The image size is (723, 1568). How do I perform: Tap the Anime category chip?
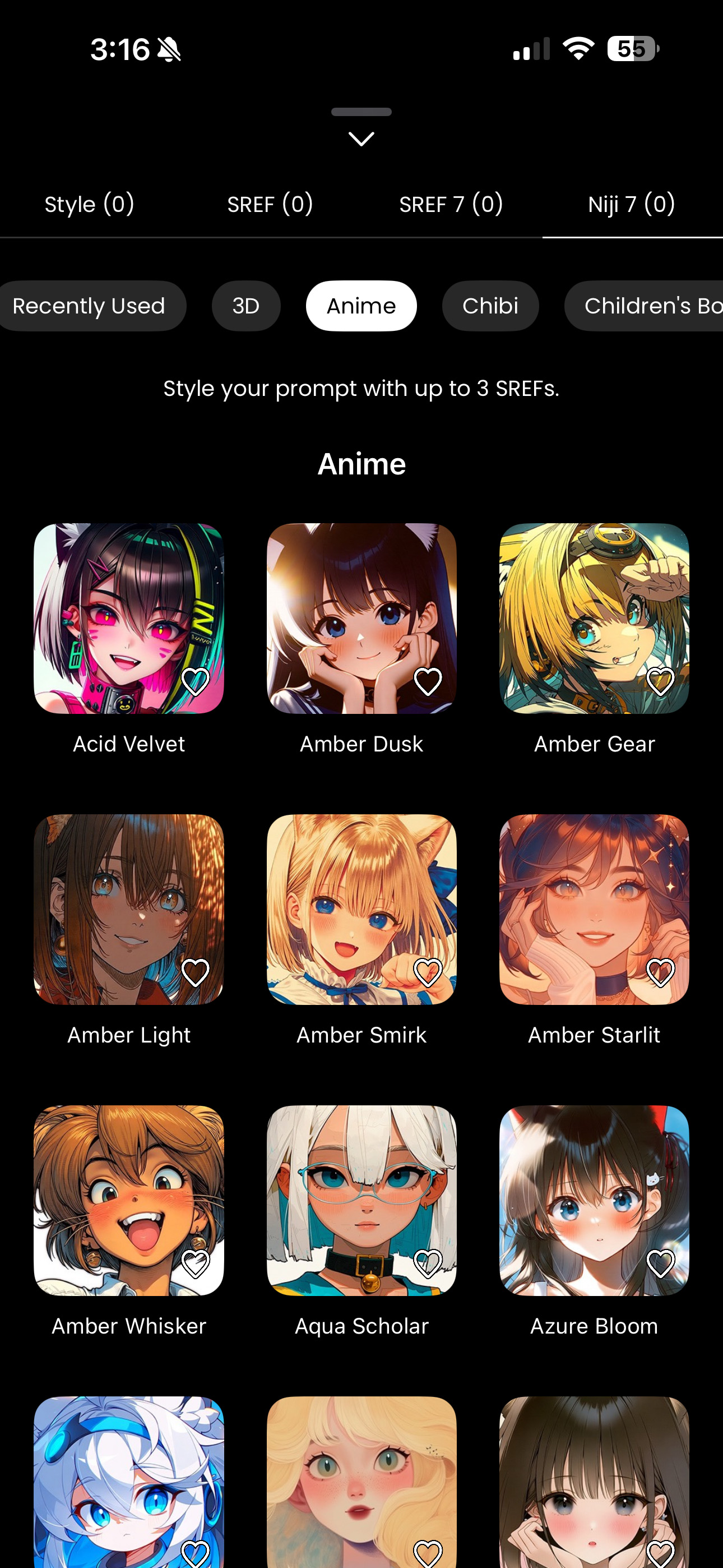[x=361, y=306]
